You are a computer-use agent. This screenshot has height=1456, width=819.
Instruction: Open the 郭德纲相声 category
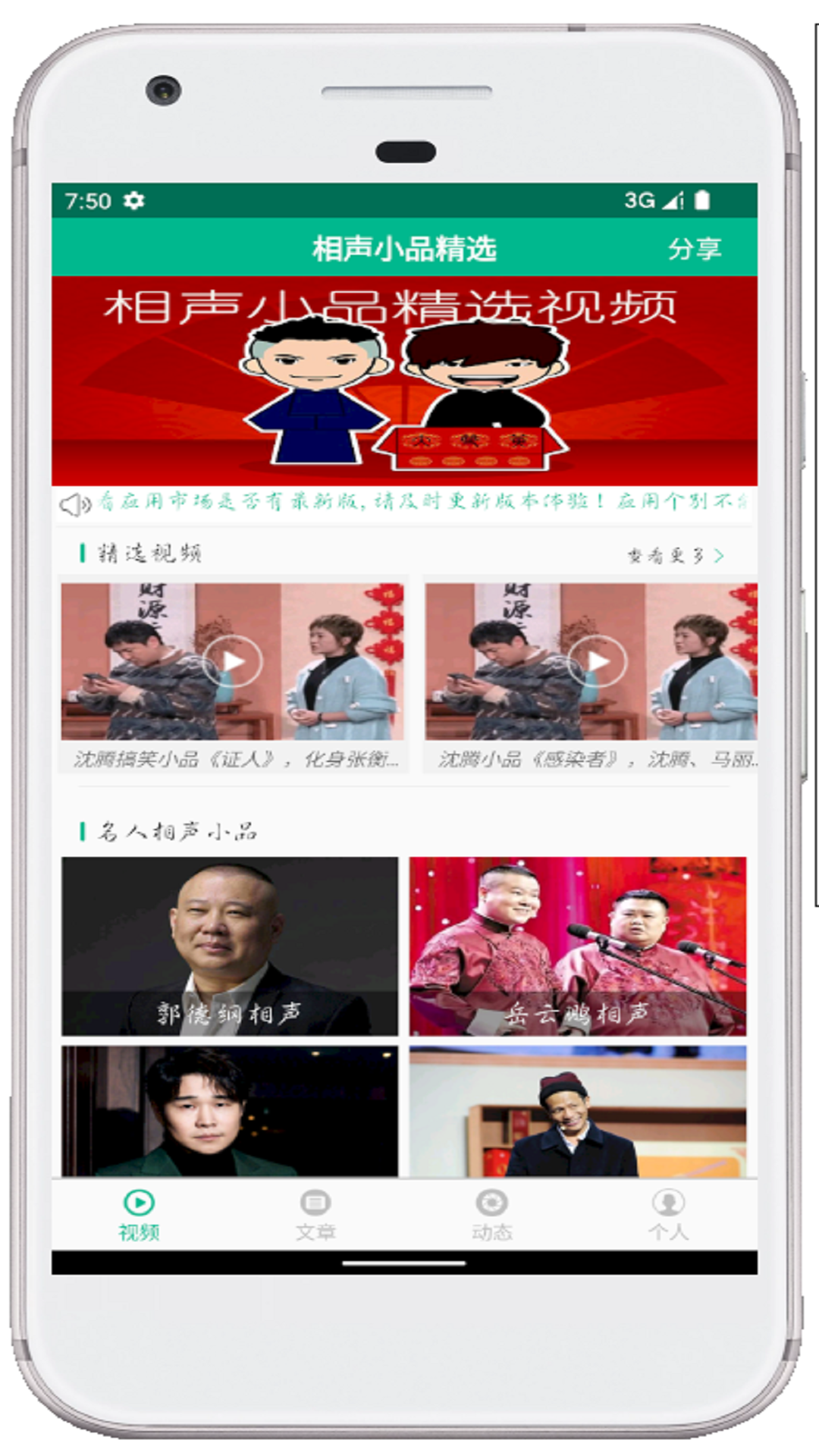point(230,946)
